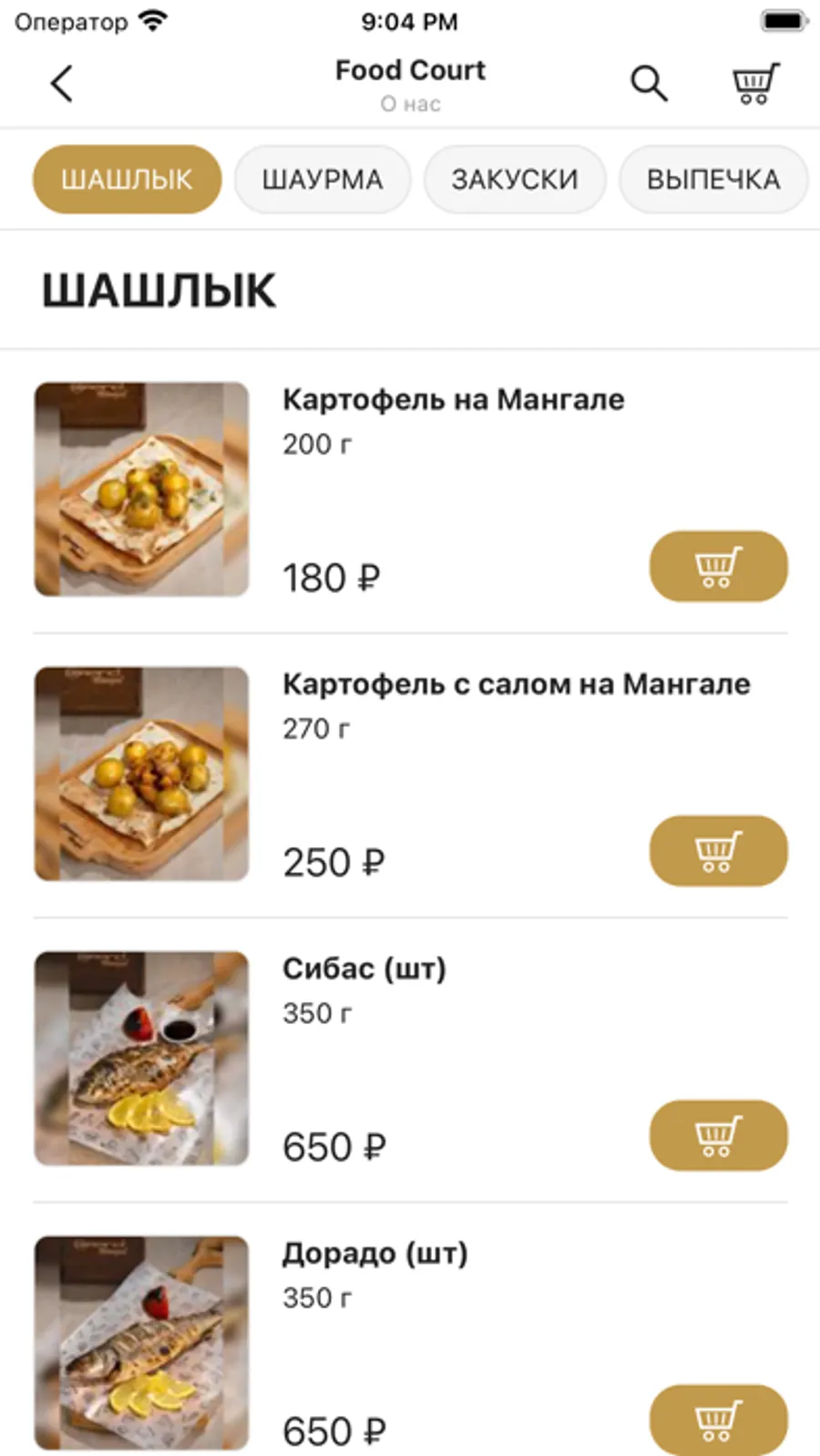Open the О нас link under Food Court
Viewport: 820px width, 1456px height.
(x=410, y=105)
